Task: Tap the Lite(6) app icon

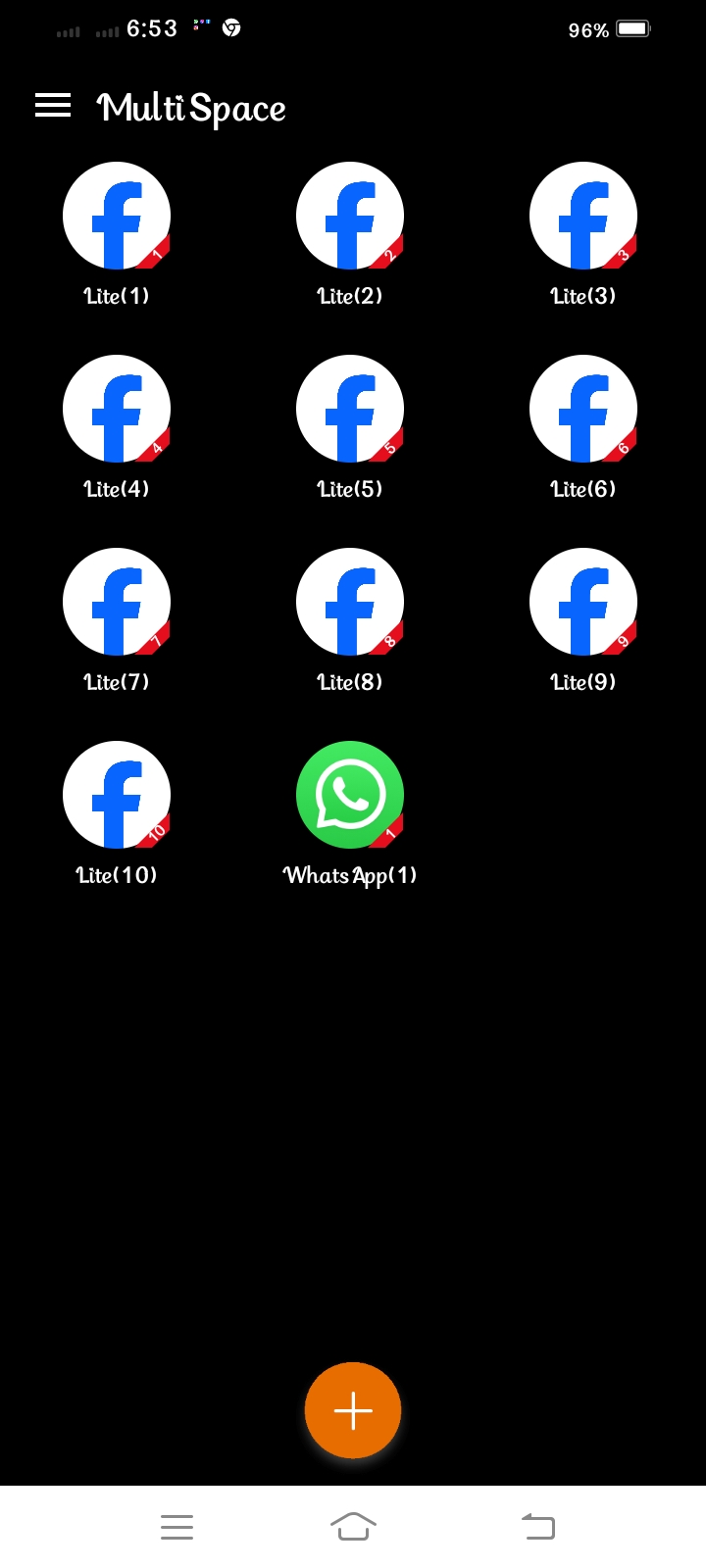Action: click(583, 410)
